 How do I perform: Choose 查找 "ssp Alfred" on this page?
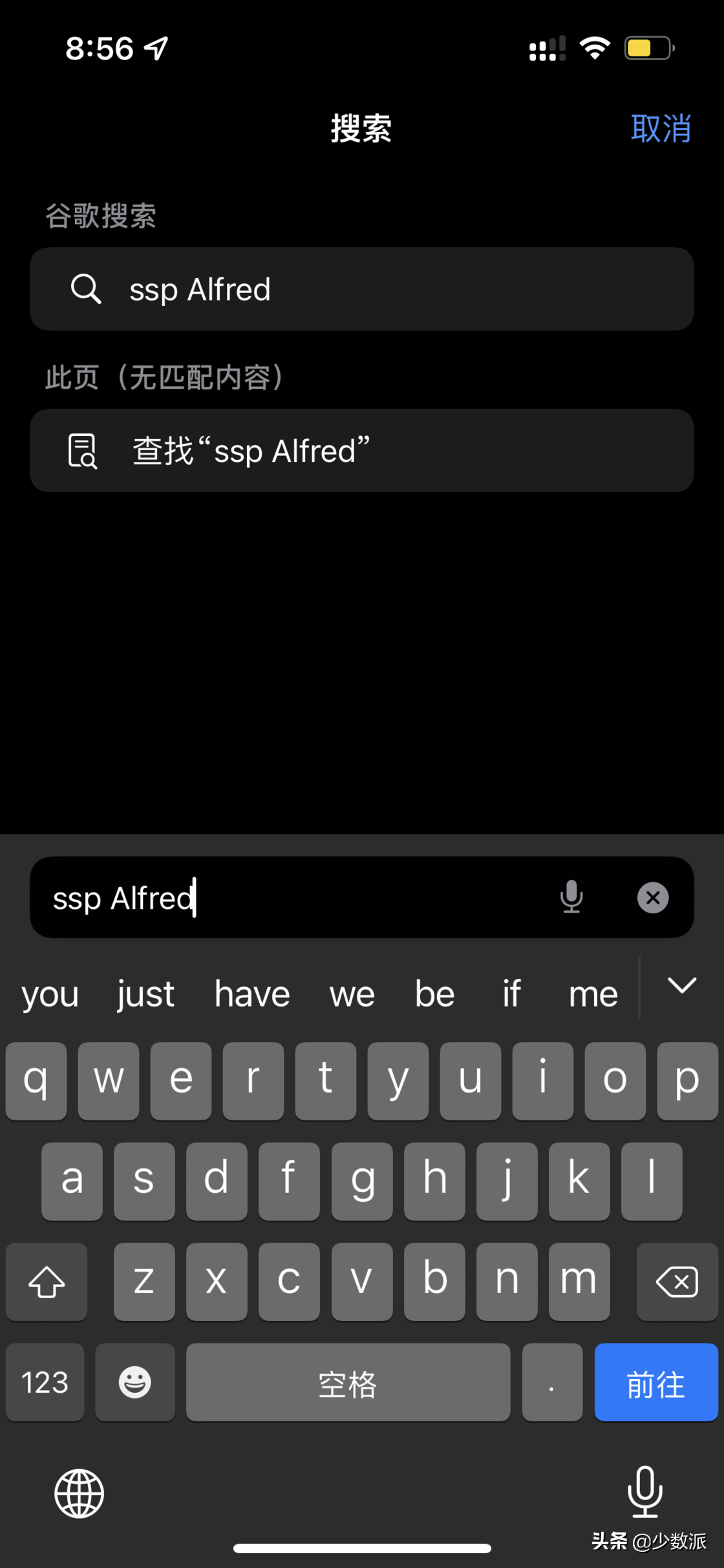click(362, 450)
